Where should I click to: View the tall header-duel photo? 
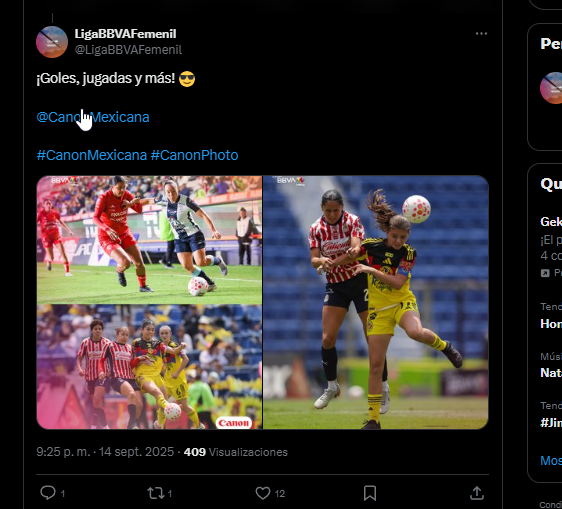pyautogui.click(x=376, y=302)
